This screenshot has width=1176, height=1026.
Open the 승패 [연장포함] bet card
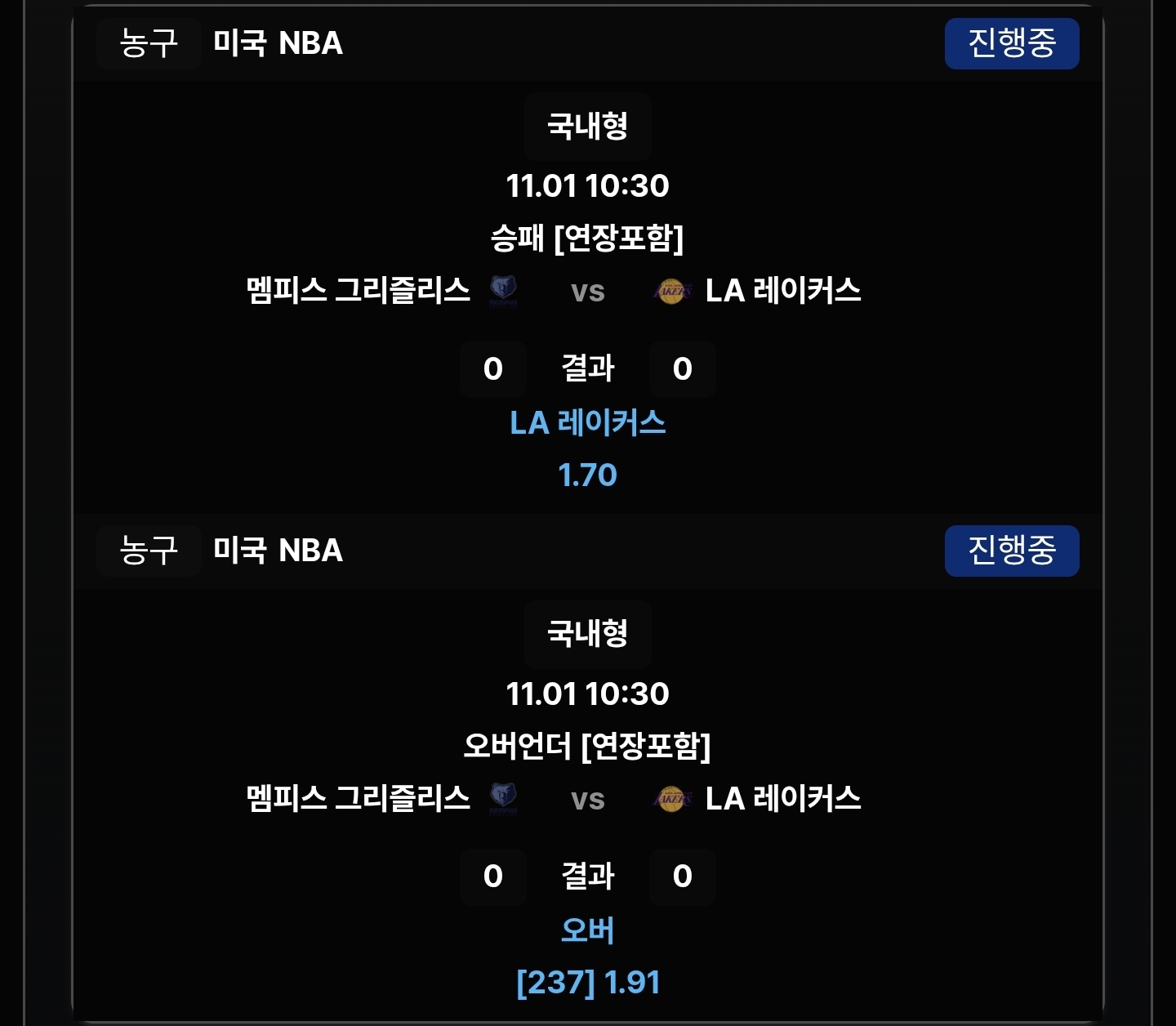(x=586, y=238)
